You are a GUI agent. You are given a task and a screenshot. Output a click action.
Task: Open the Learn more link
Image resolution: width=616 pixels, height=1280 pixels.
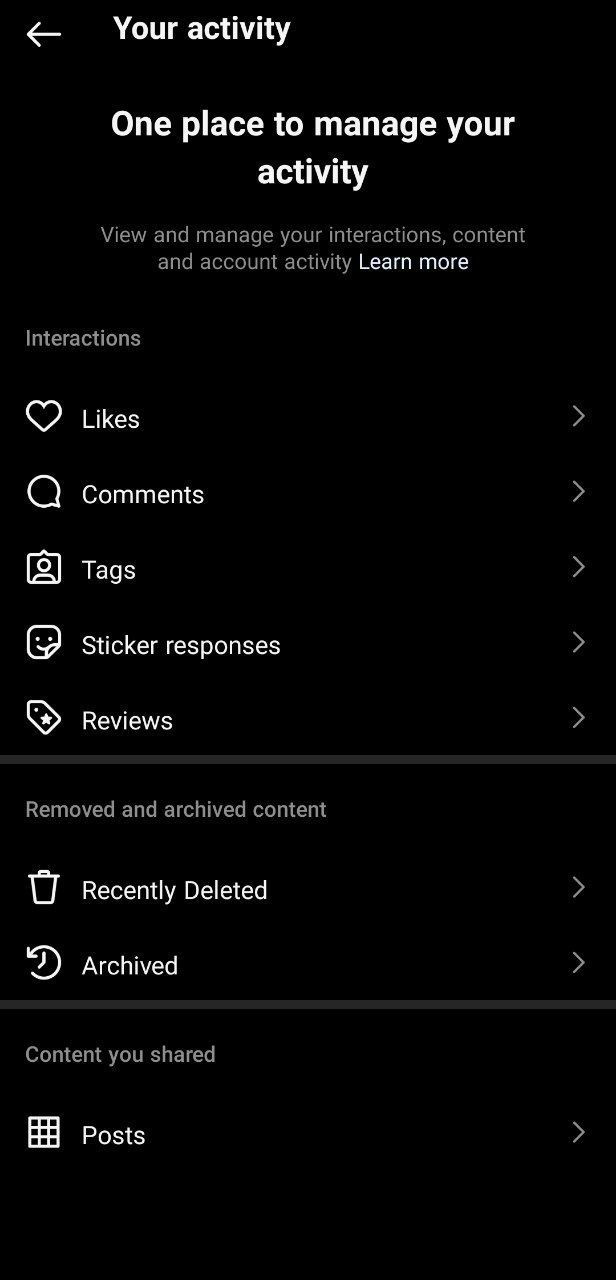(413, 262)
